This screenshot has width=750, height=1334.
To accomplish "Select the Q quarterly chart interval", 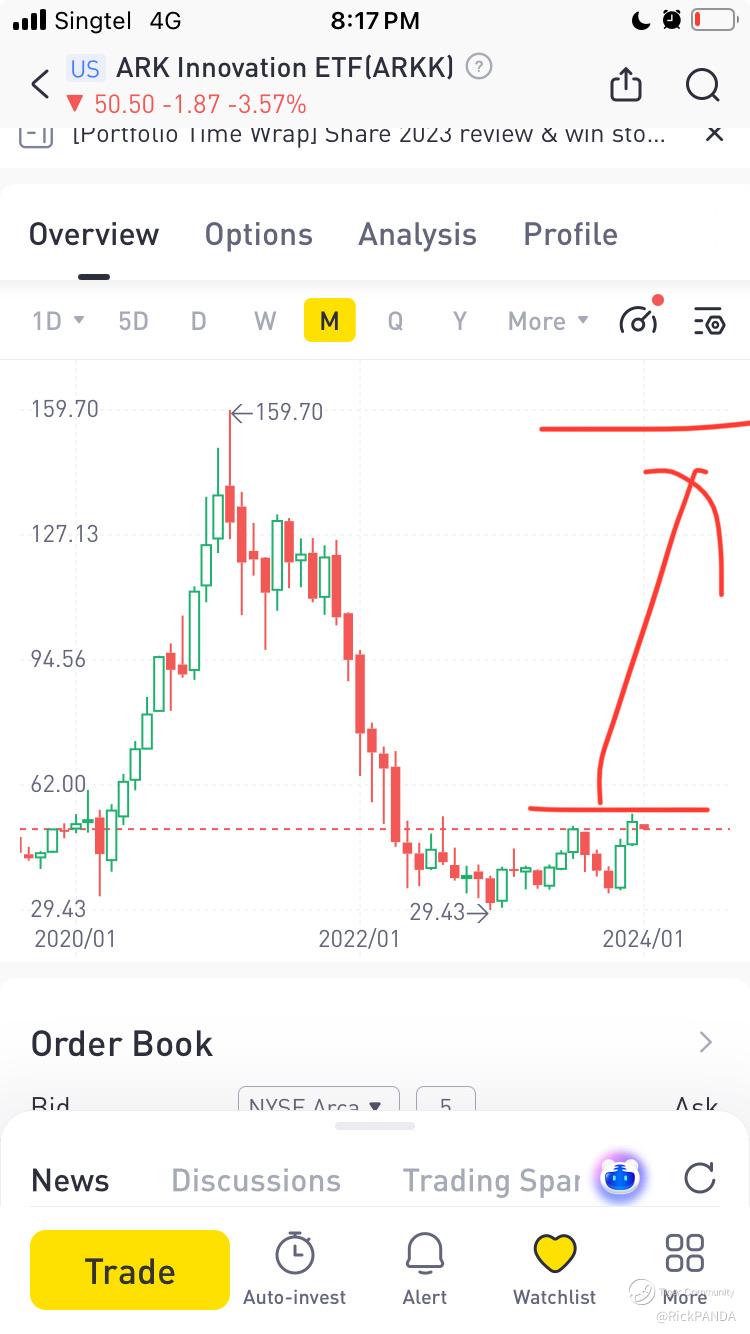I will coord(395,321).
